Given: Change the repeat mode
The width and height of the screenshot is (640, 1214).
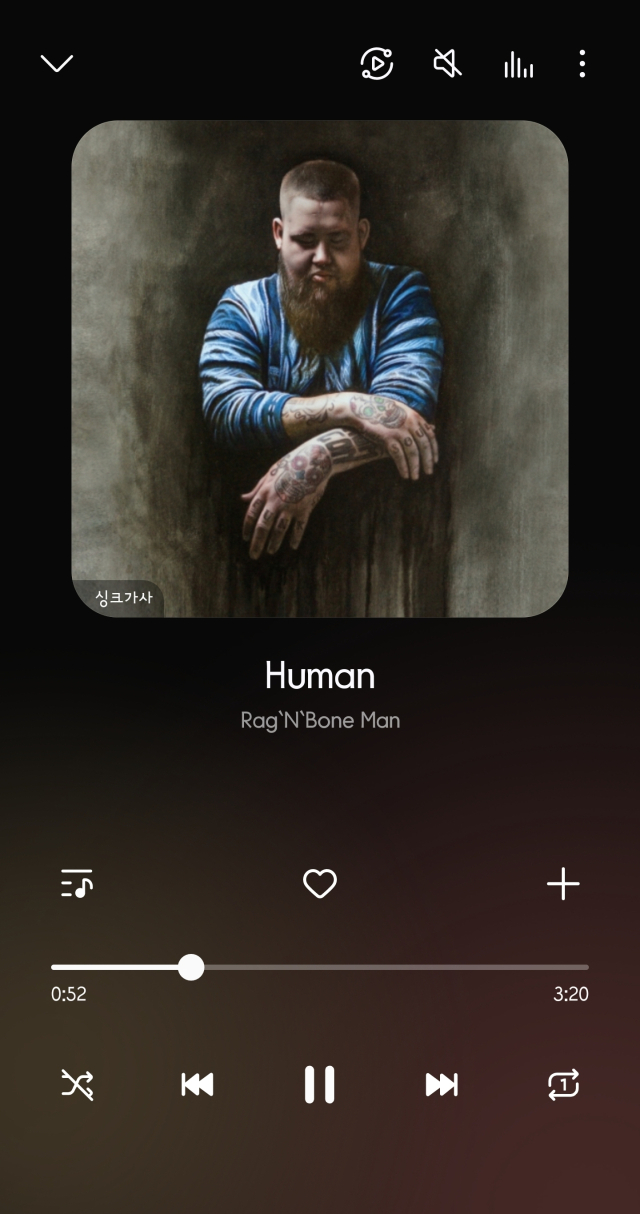Looking at the screenshot, I should [x=563, y=1085].
